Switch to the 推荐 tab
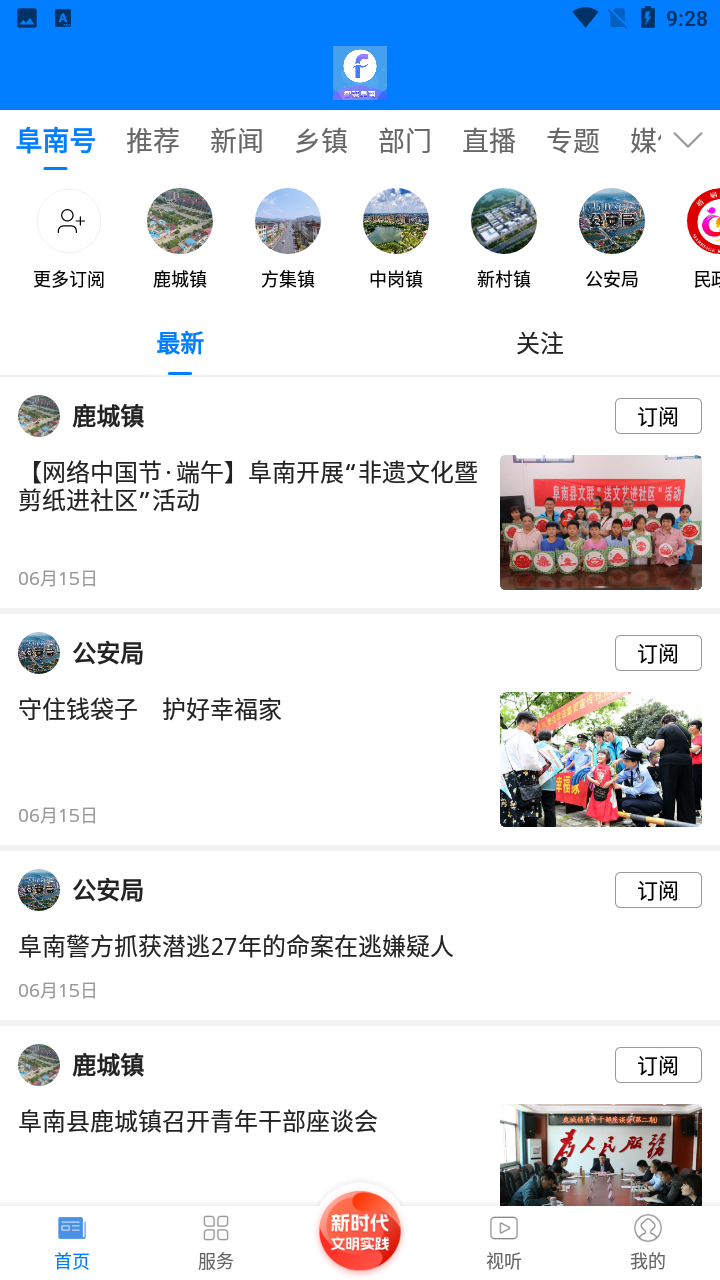The height and width of the screenshot is (1280, 720). tap(153, 141)
